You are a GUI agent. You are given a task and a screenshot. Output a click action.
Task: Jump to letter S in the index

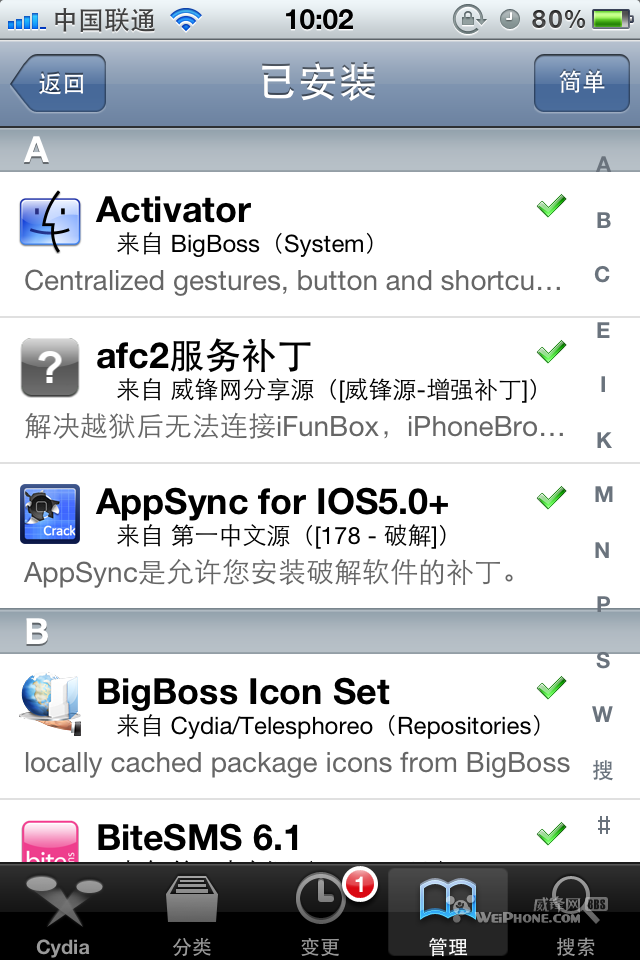pyautogui.click(x=603, y=660)
